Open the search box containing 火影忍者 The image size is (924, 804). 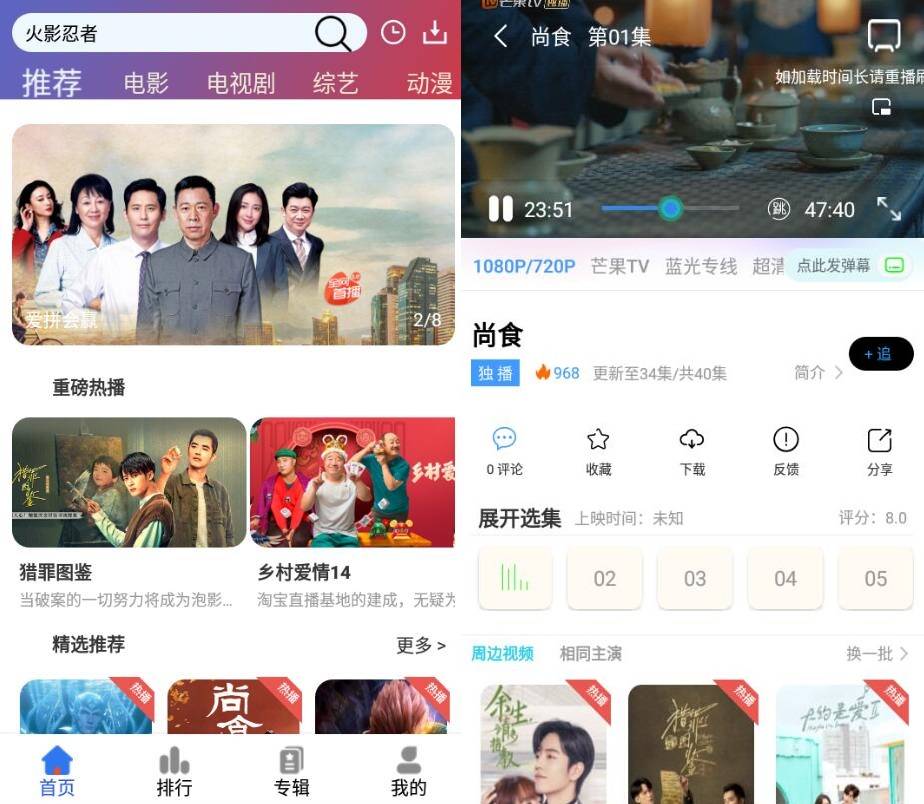point(165,34)
